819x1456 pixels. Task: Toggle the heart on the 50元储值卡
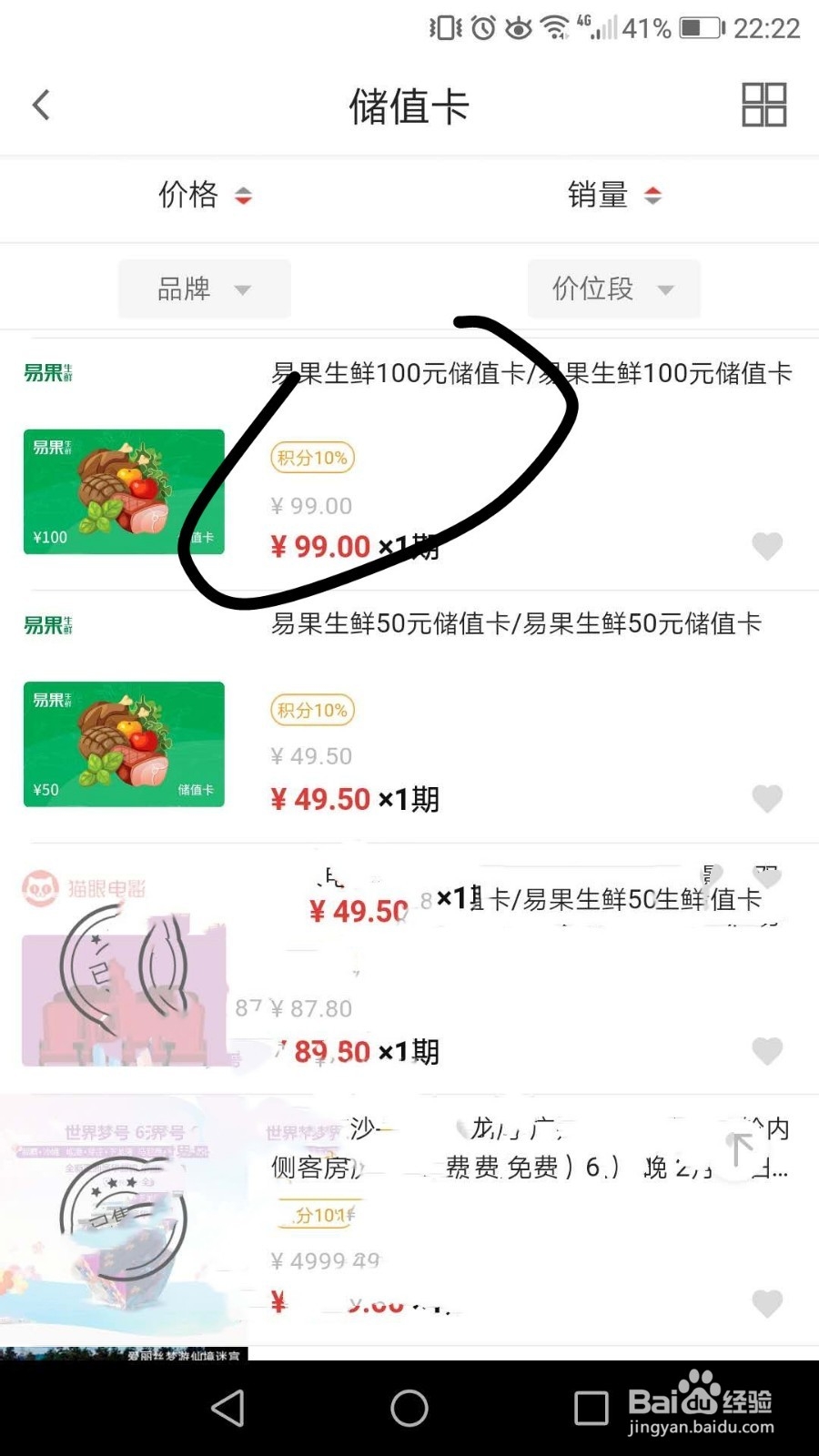(769, 798)
